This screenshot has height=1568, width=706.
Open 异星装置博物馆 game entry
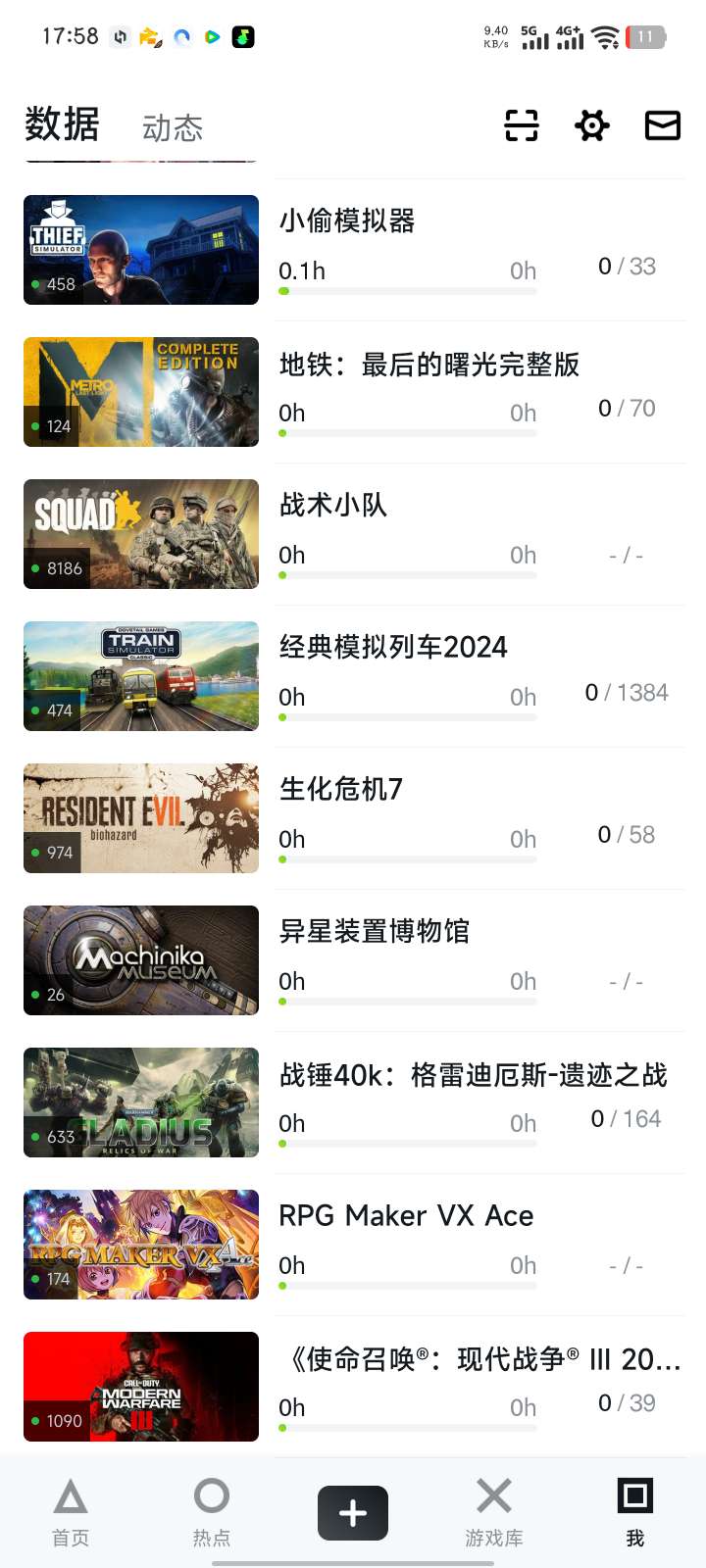click(x=375, y=931)
